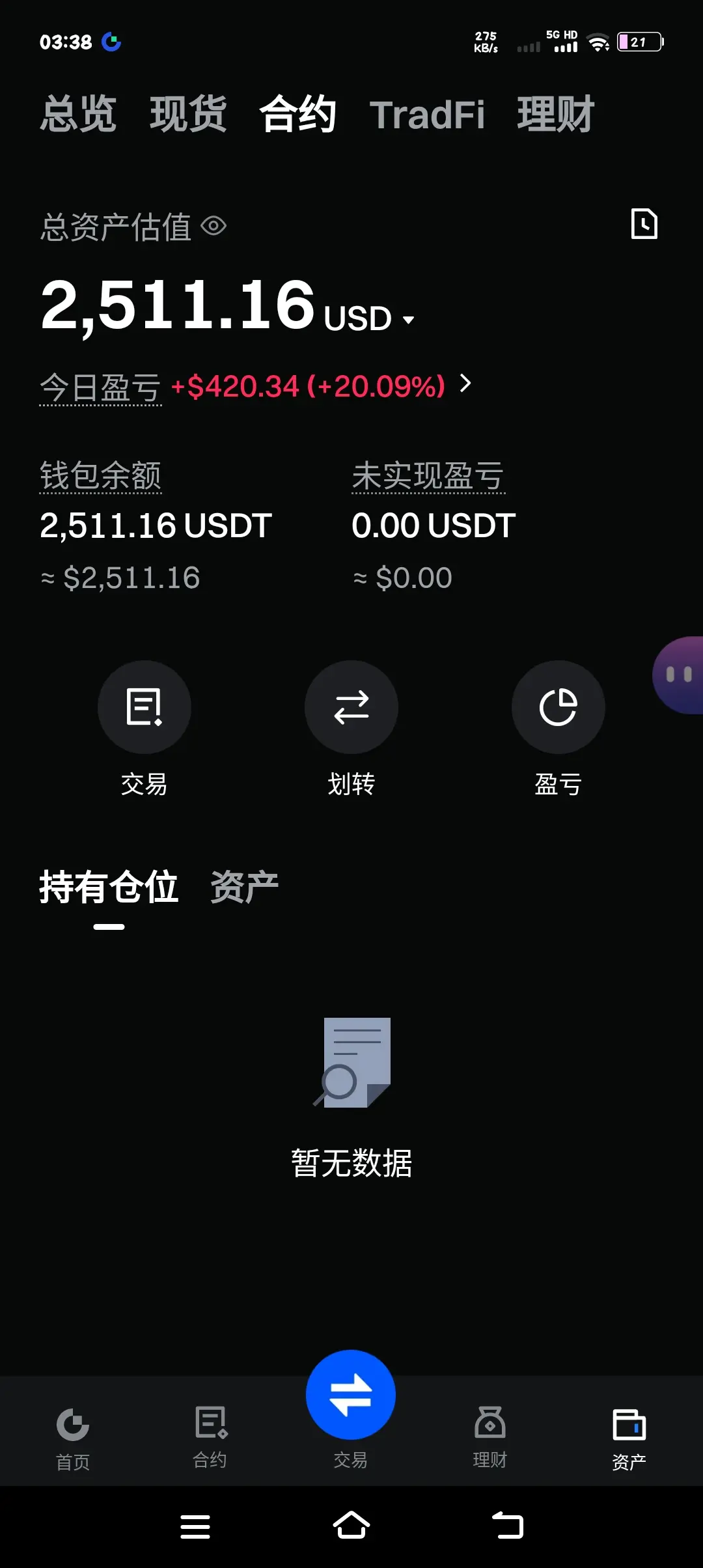This screenshot has width=703, height=1568.
Task: Show the 钱包余额 explanation
Action: 100,476
